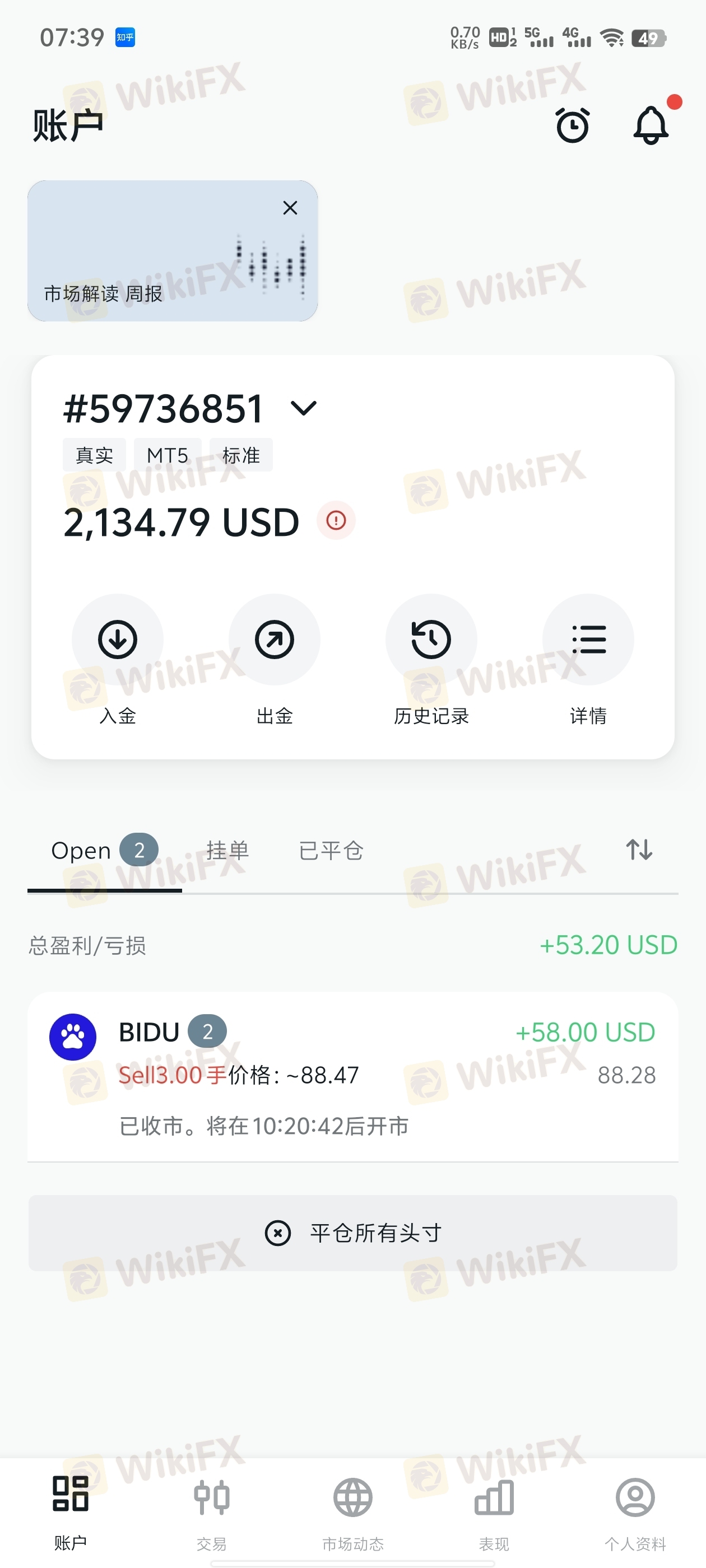Switch to the 已平仓 tab
Image resolution: width=706 pixels, height=1568 pixels.
click(331, 850)
